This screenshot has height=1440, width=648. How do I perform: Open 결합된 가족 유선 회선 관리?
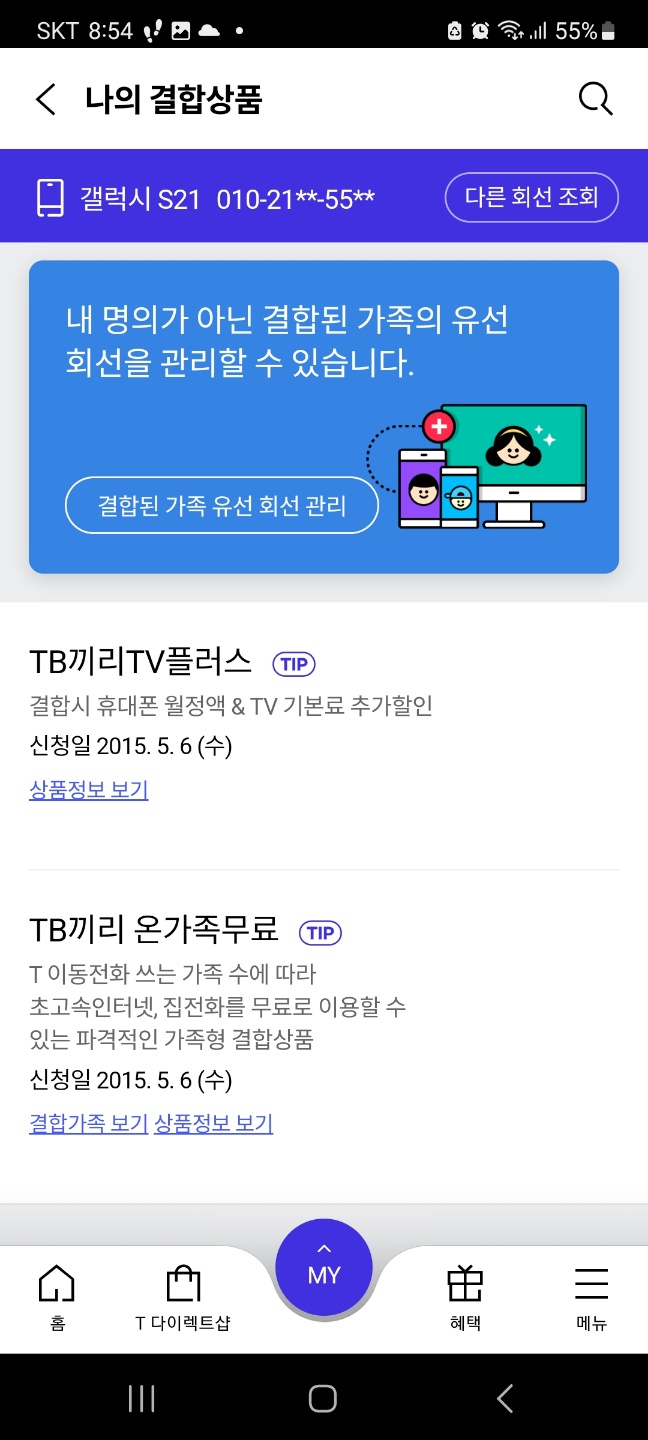222,506
